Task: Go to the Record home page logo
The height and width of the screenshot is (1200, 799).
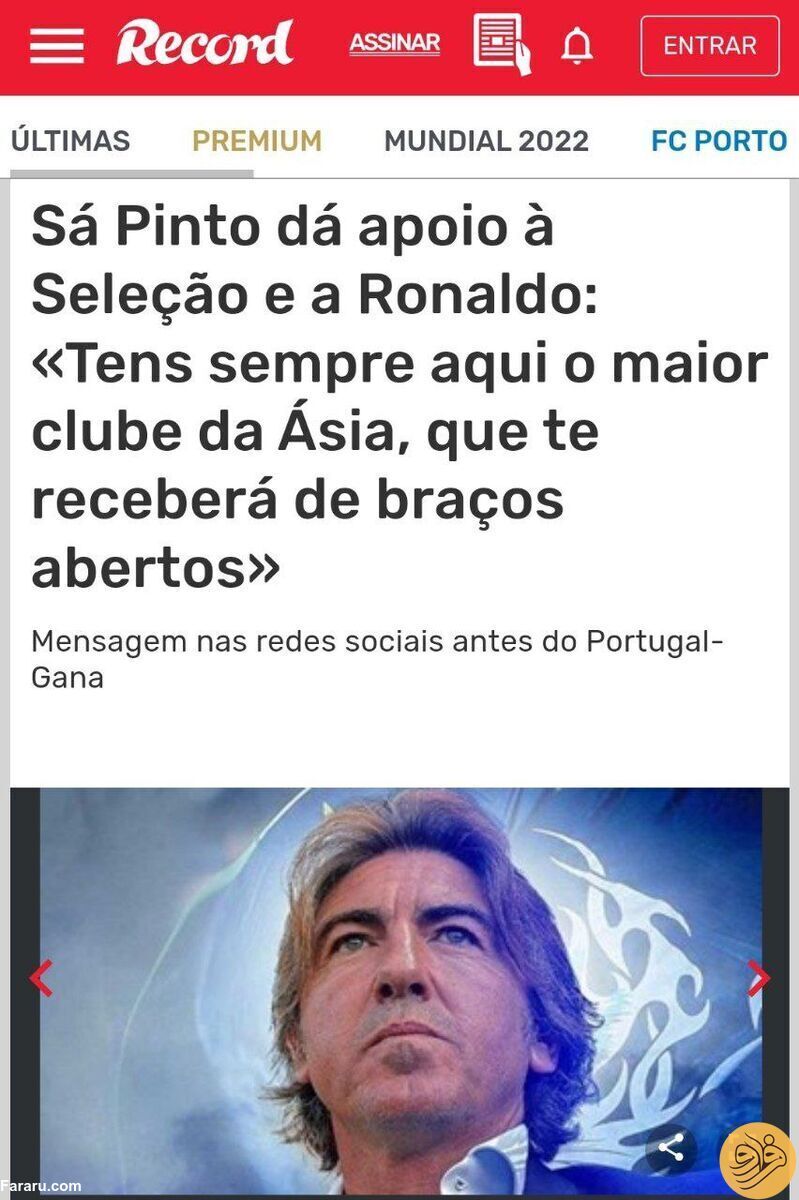Action: click(205, 44)
